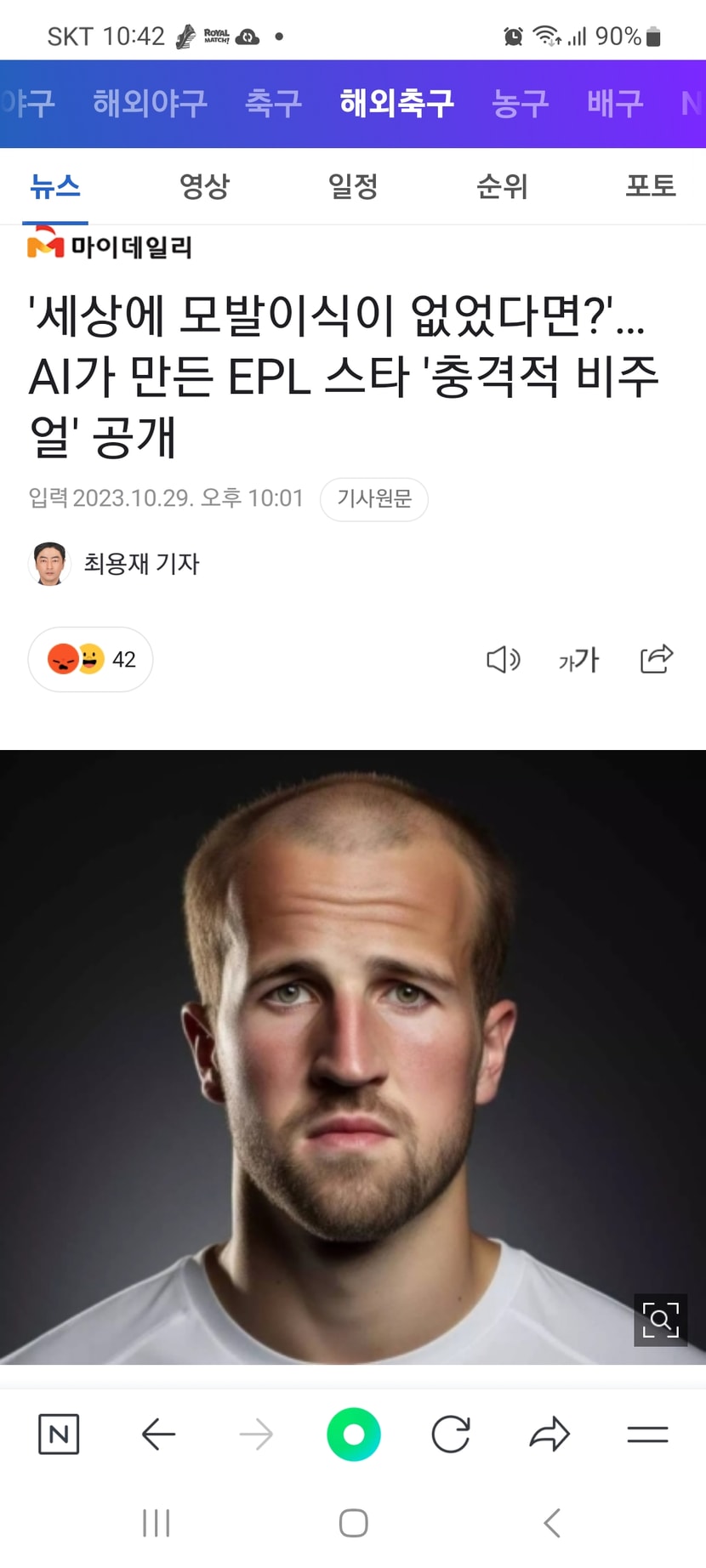This screenshot has height=1568, width=706.
Task: Select the 배구 category
Action: pos(614,104)
